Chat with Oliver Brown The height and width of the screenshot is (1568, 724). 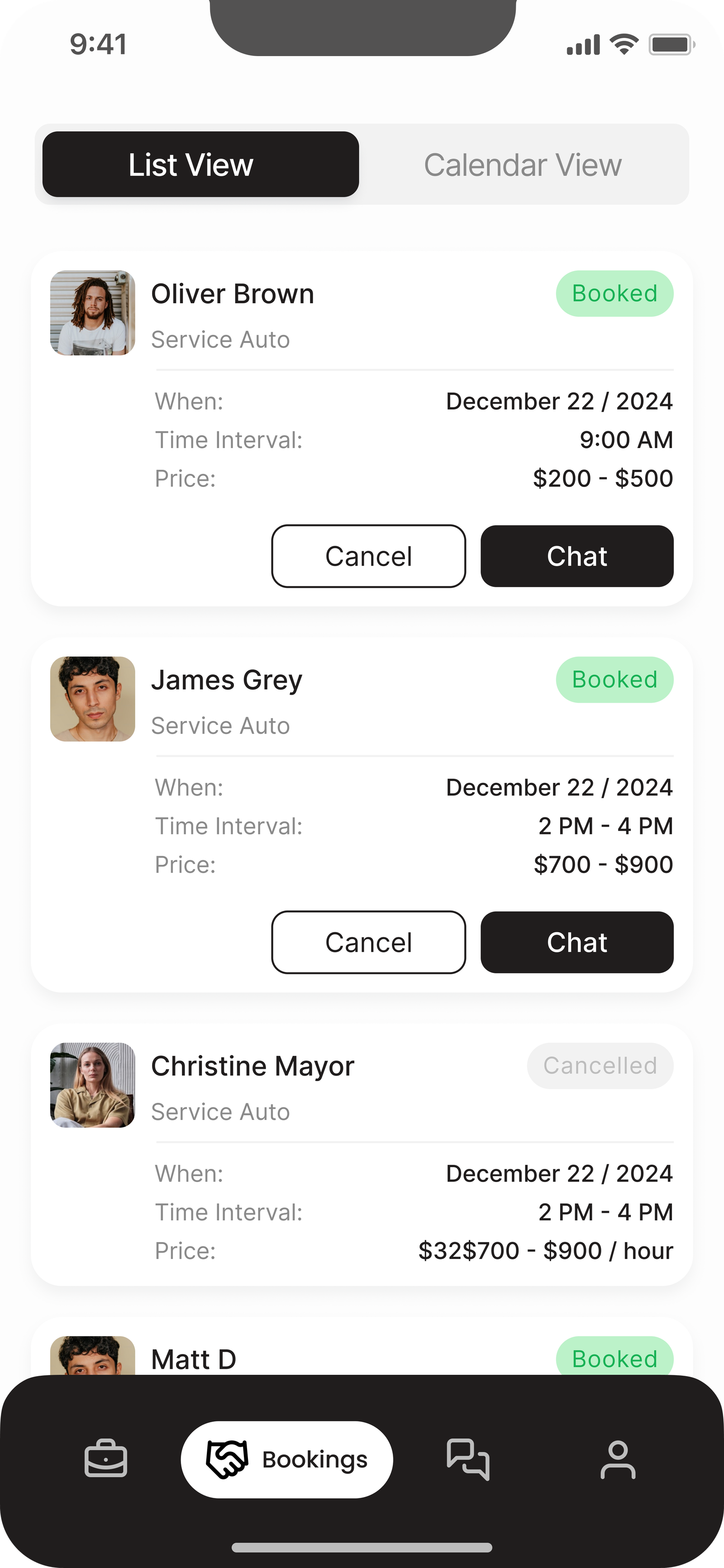point(576,556)
